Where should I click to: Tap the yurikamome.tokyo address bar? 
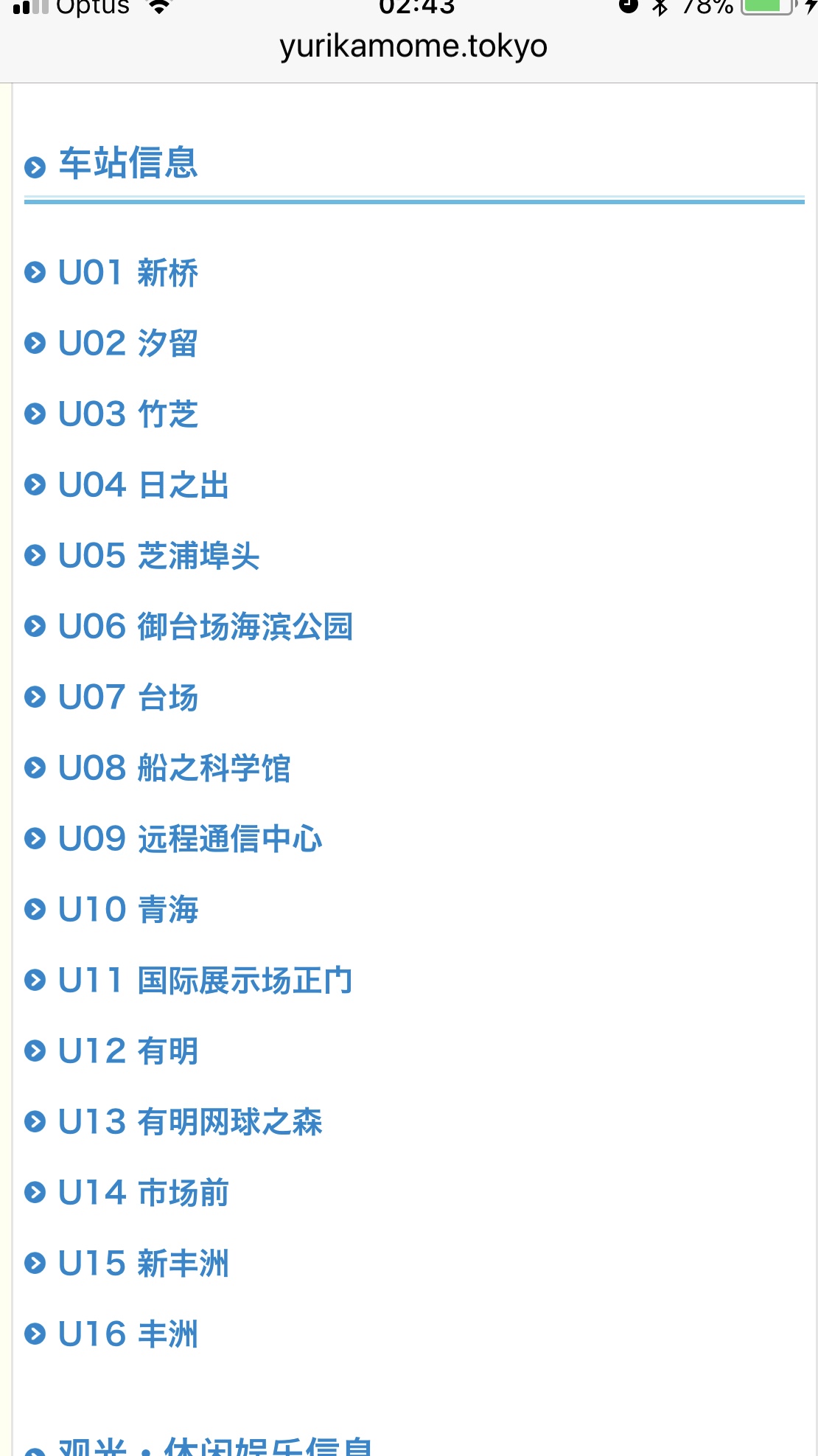coord(413,46)
